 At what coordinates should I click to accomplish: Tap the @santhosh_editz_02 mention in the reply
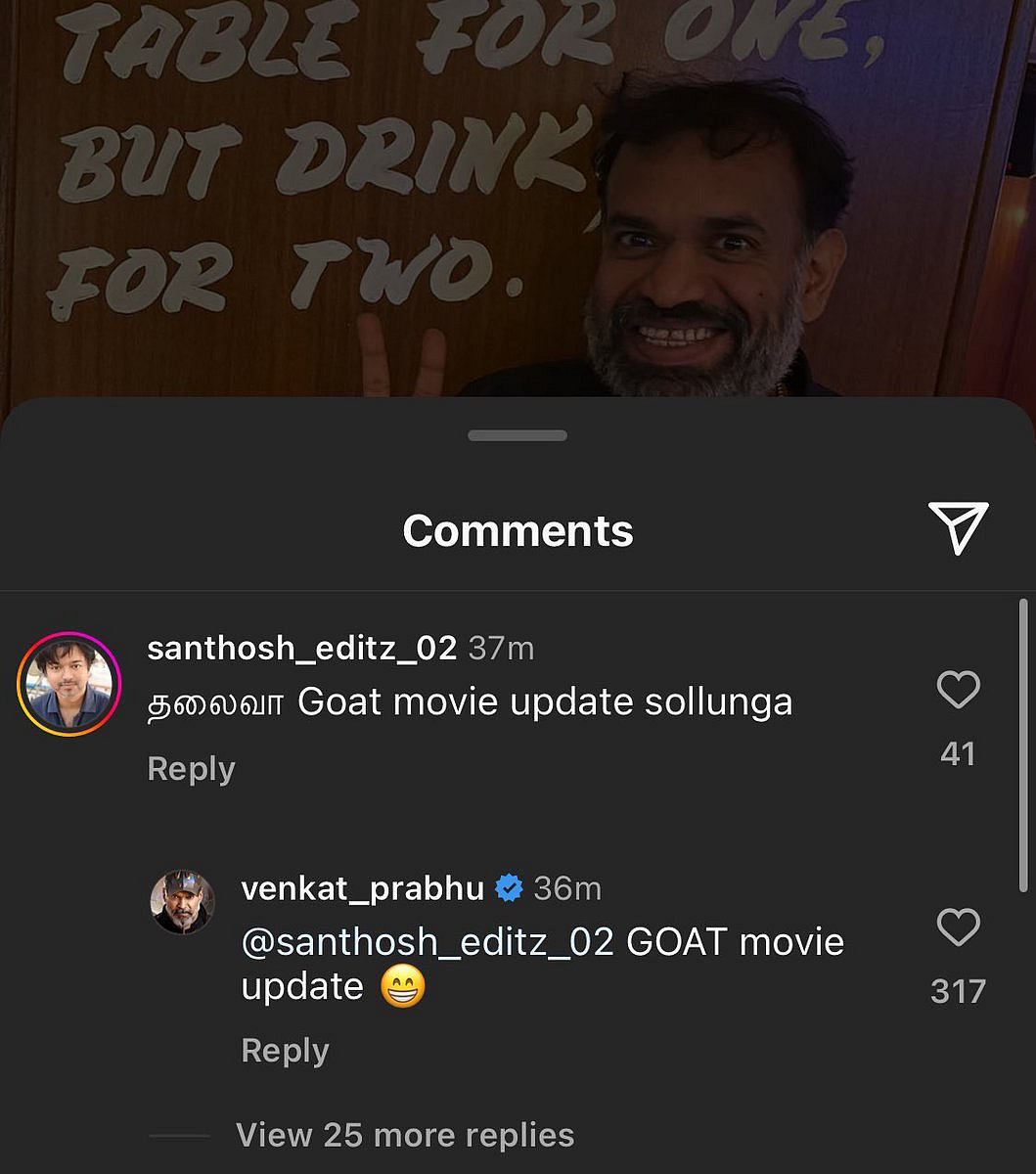(x=427, y=942)
